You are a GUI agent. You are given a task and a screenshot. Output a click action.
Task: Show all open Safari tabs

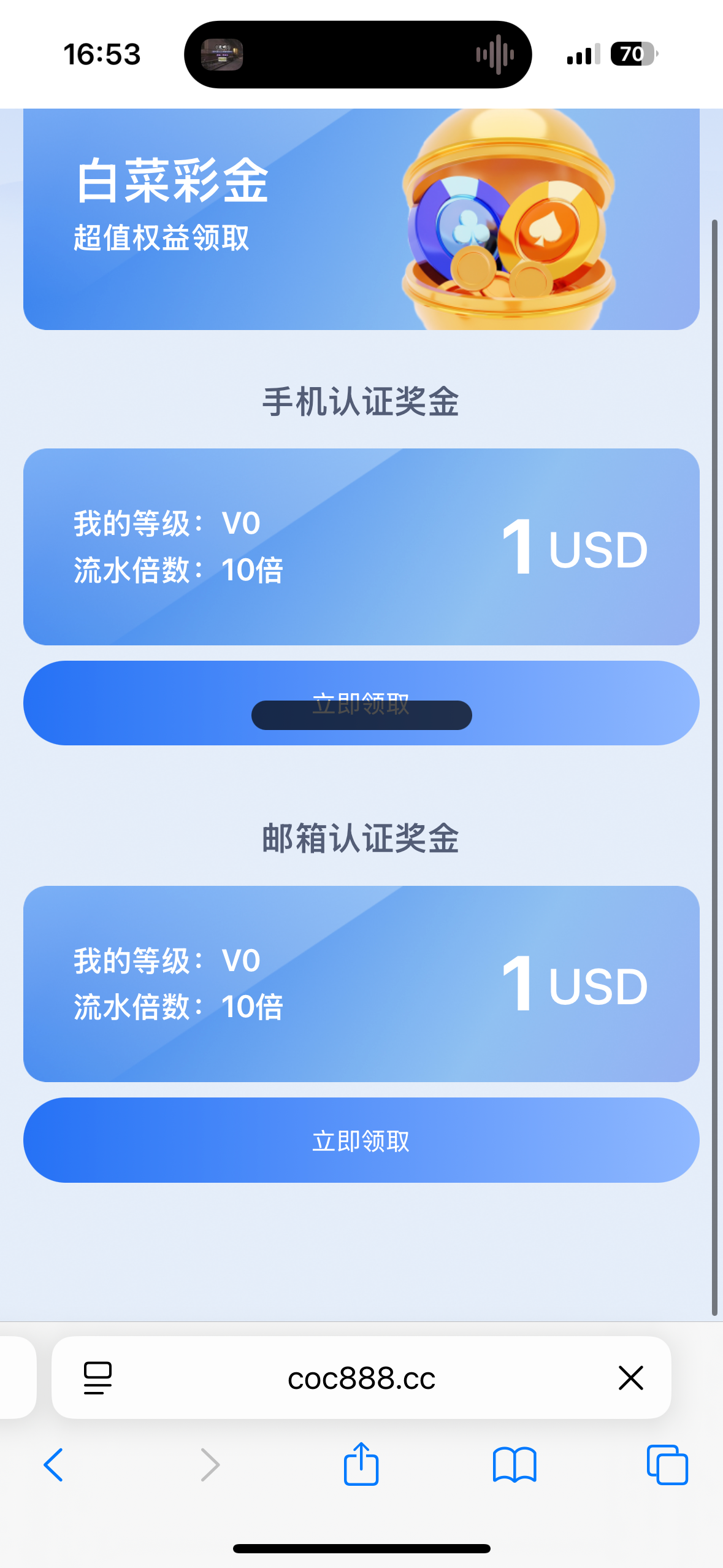coord(667,1465)
